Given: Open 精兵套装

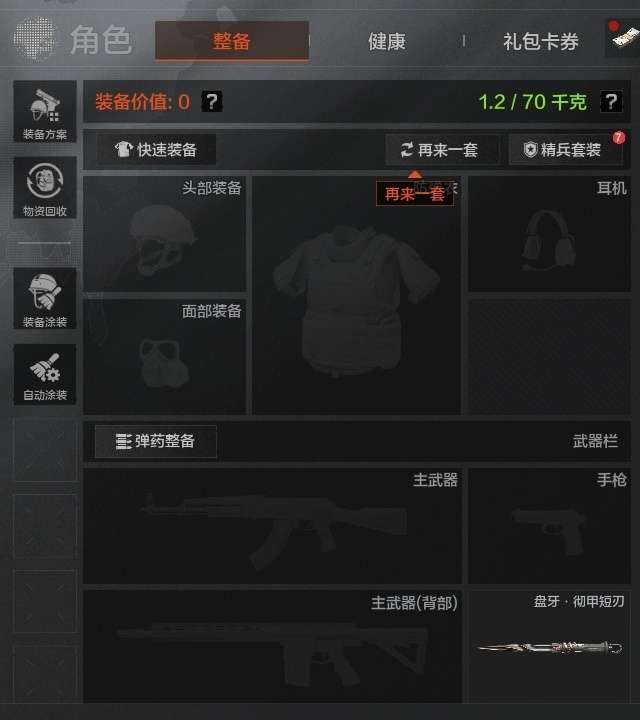Looking at the screenshot, I should pyautogui.click(x=564, y=150).
